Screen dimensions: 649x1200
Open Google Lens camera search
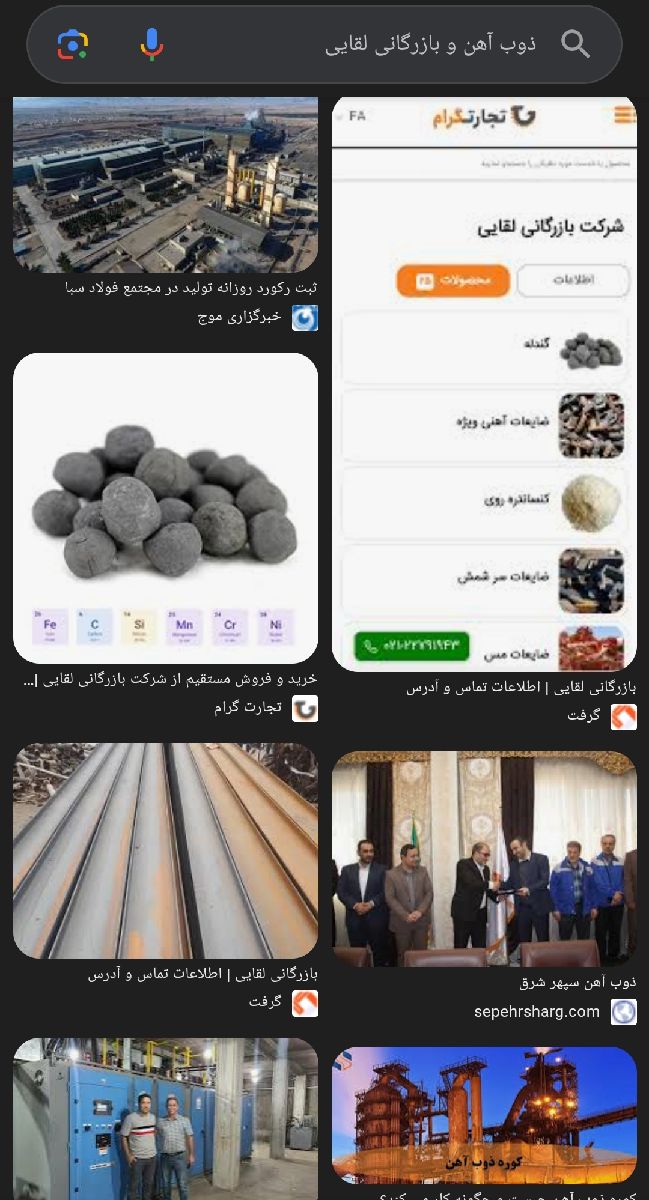coord(73,44)
